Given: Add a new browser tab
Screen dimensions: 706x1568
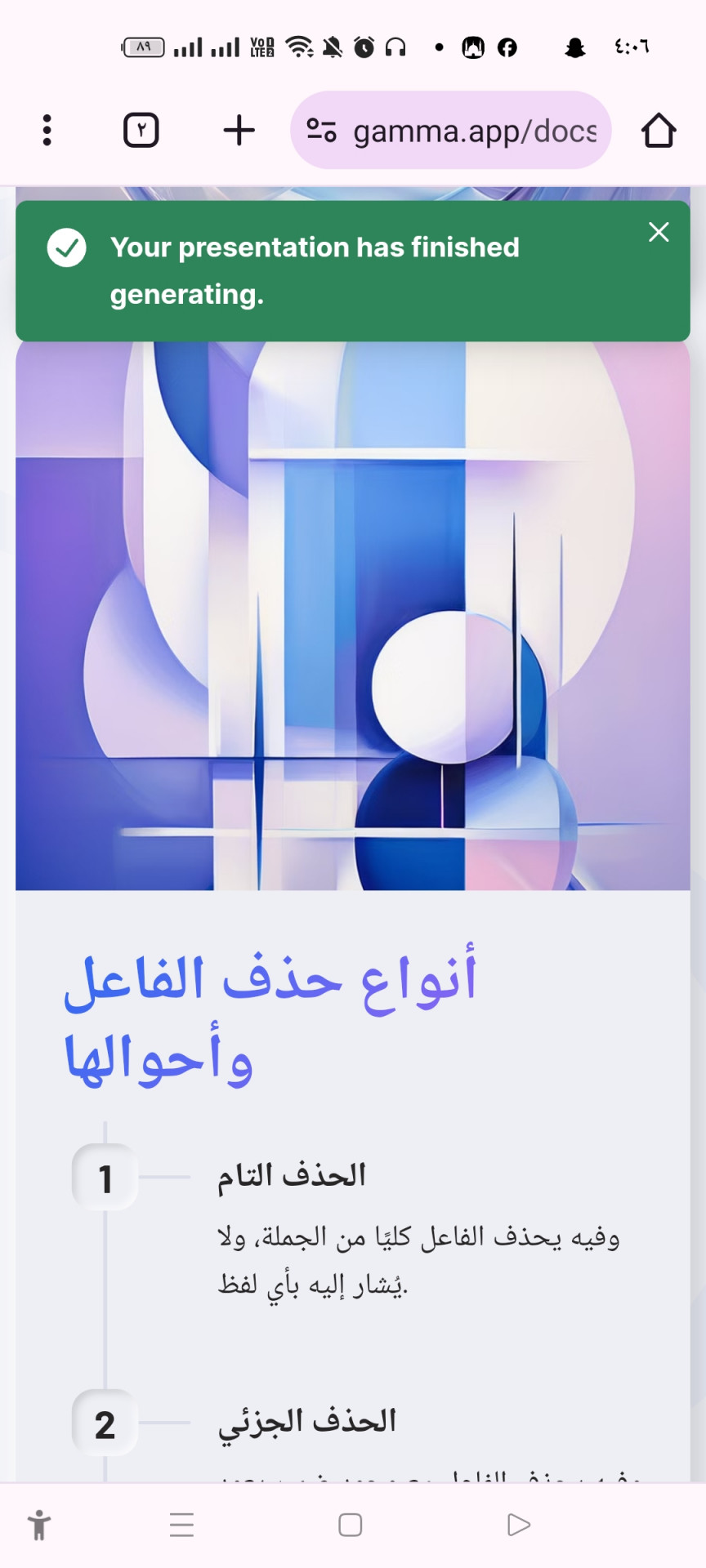Looking at the screenshot, I should pos(239,131).
